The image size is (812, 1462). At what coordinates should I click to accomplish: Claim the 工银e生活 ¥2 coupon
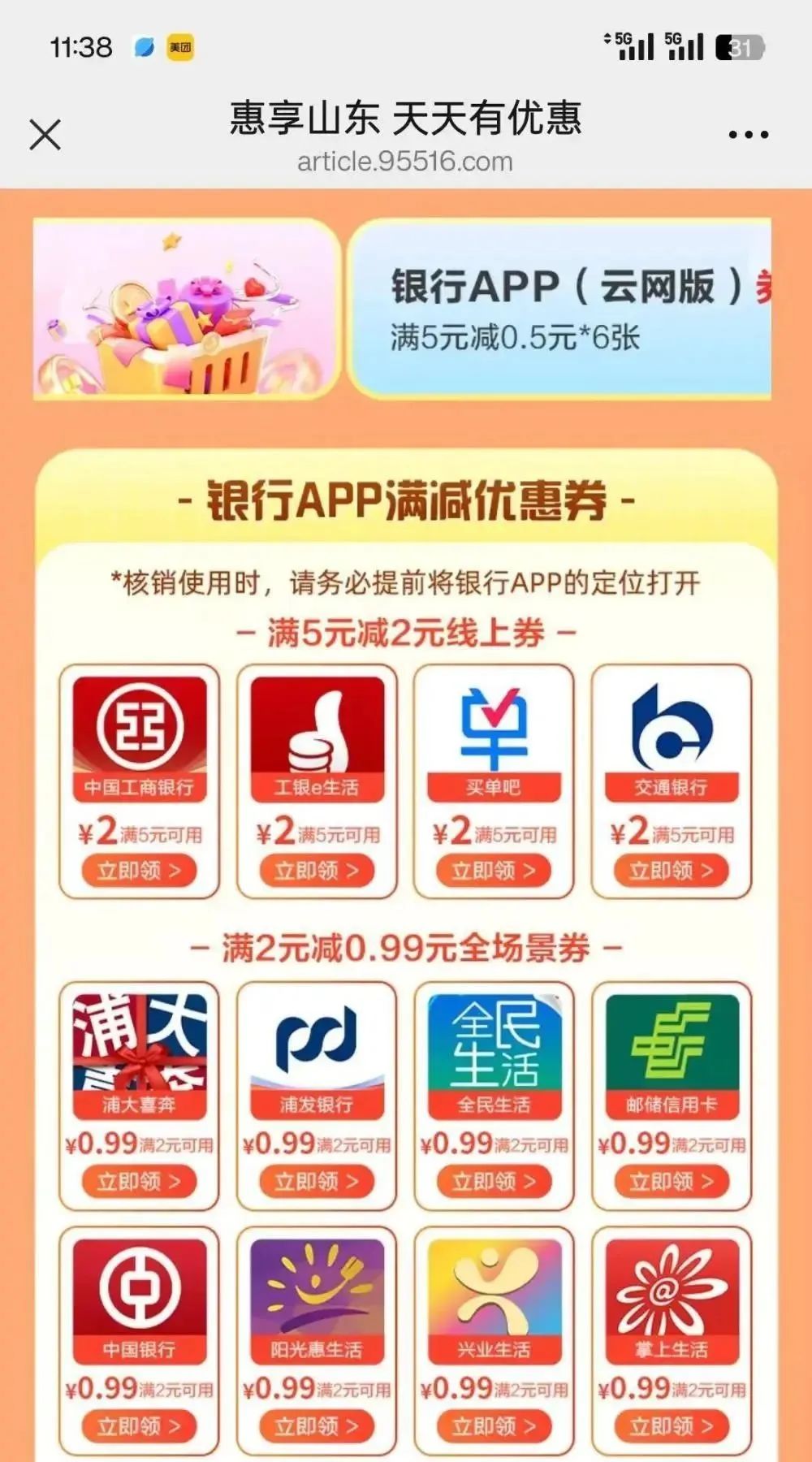click(316, 871)
